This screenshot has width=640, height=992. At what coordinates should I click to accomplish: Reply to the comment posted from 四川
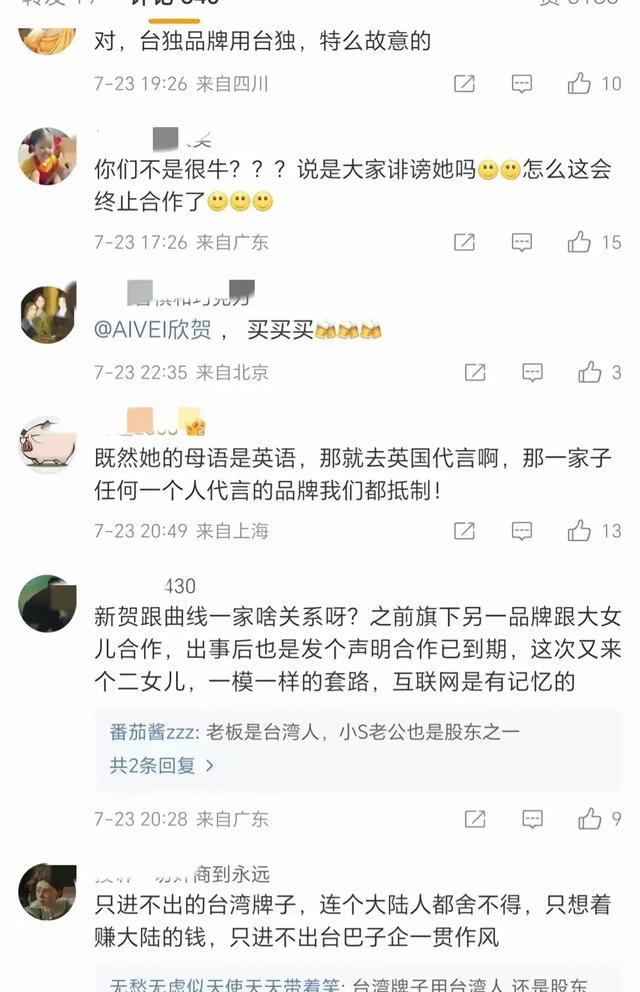pyautogui.click(x=521, y=84)
